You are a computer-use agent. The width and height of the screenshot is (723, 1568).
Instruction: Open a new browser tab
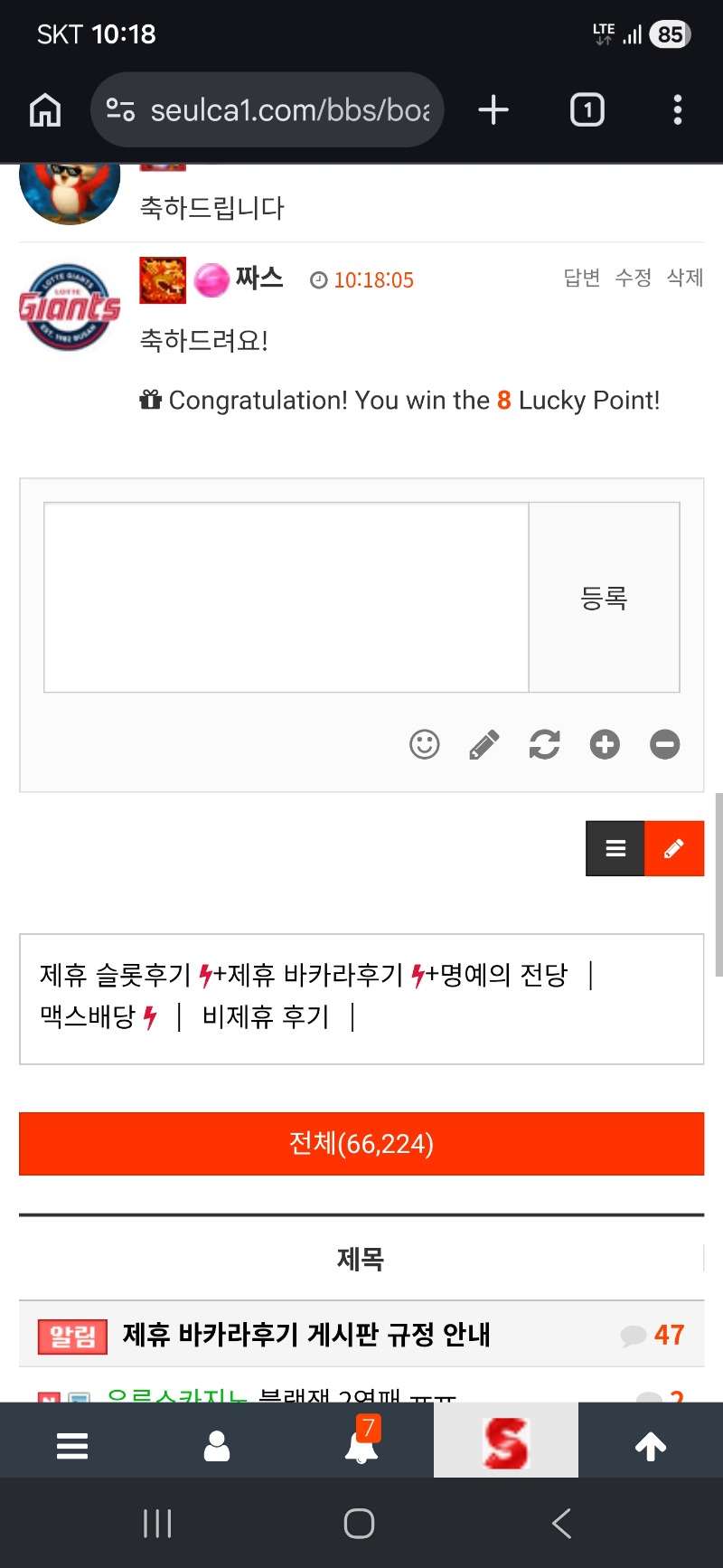[x=493, y=110]
